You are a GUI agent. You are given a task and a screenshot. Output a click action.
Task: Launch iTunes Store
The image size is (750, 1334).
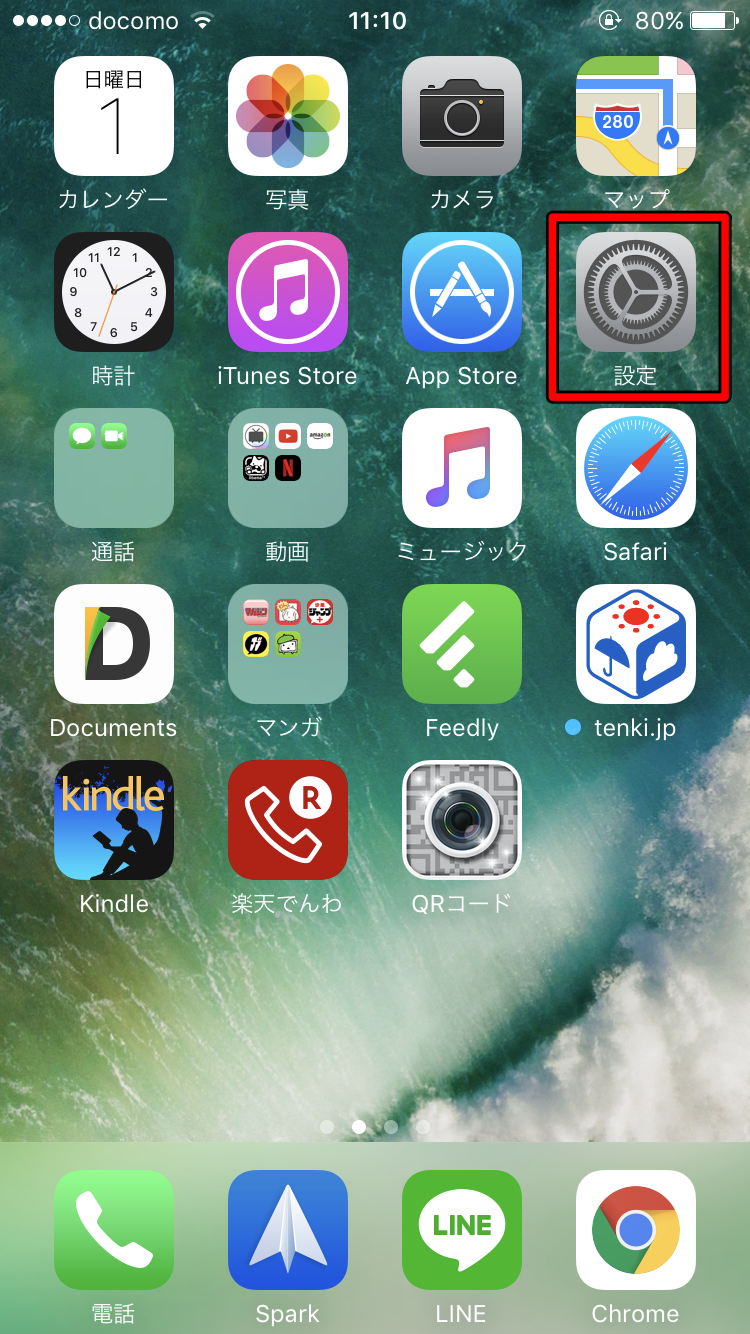288,292
